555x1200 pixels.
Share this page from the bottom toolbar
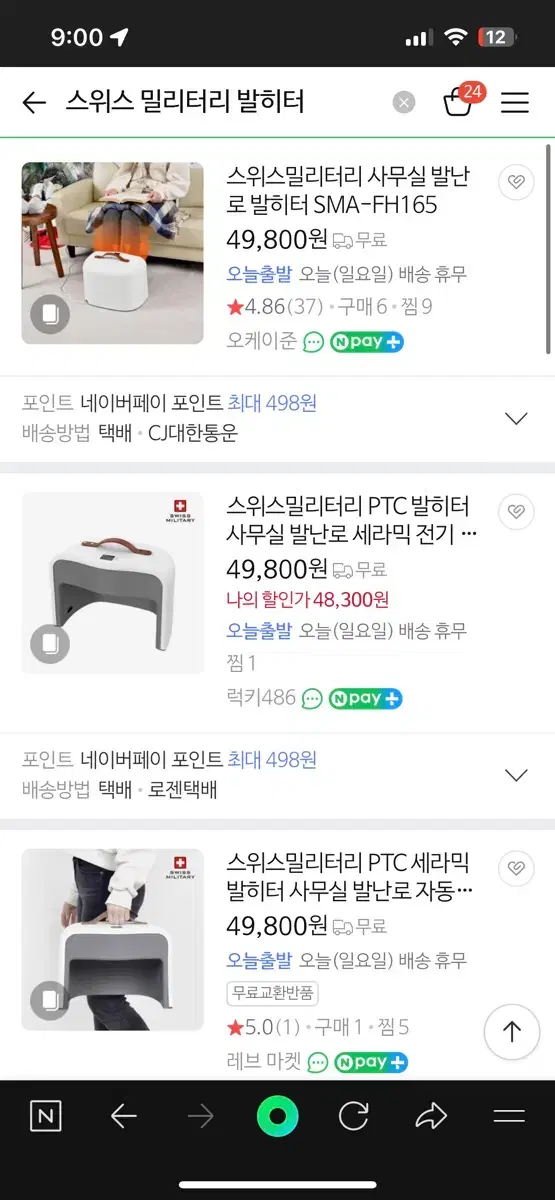(432, 1116)
